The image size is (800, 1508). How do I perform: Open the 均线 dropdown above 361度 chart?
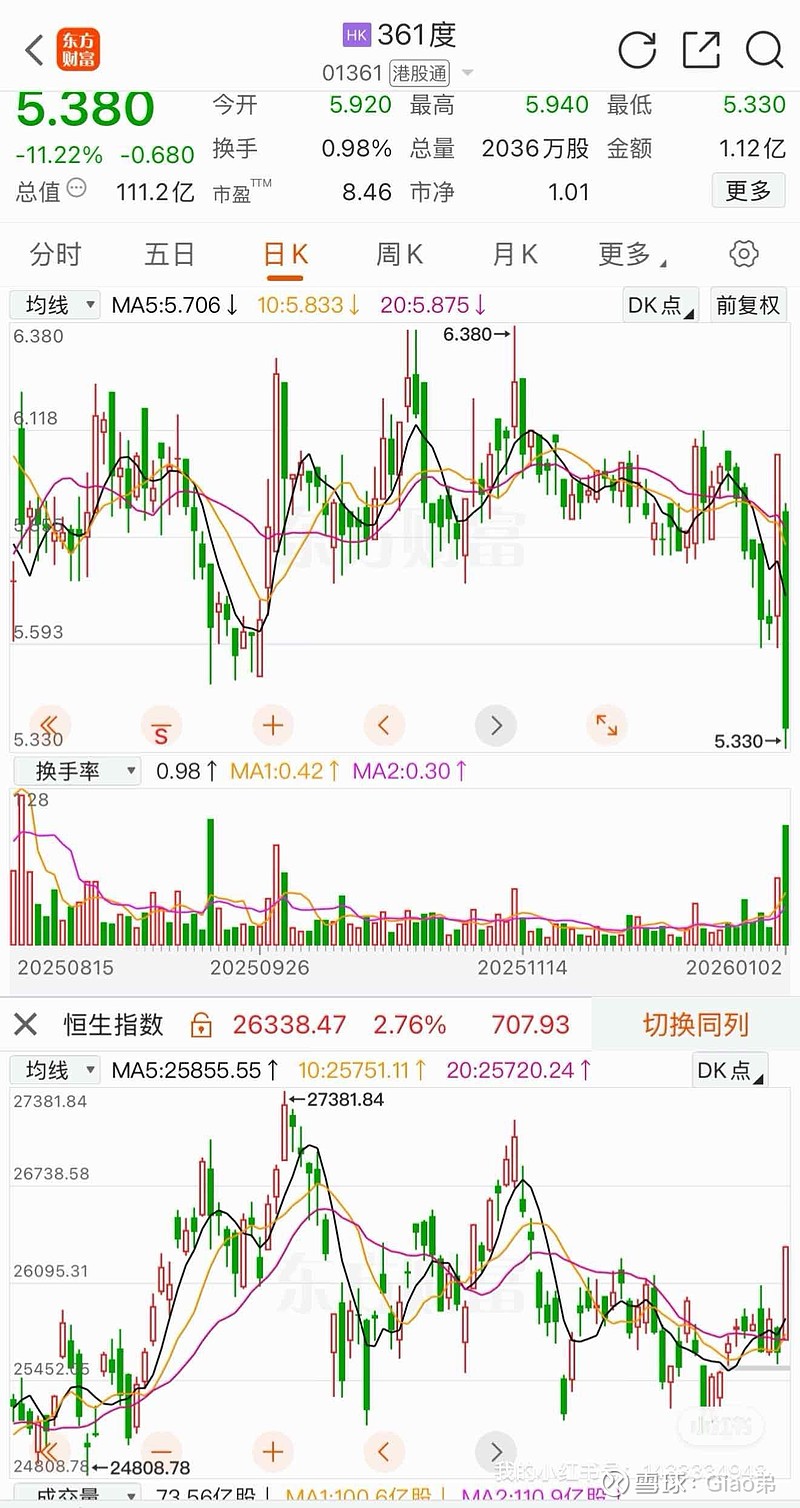click(x=56, y=305)
